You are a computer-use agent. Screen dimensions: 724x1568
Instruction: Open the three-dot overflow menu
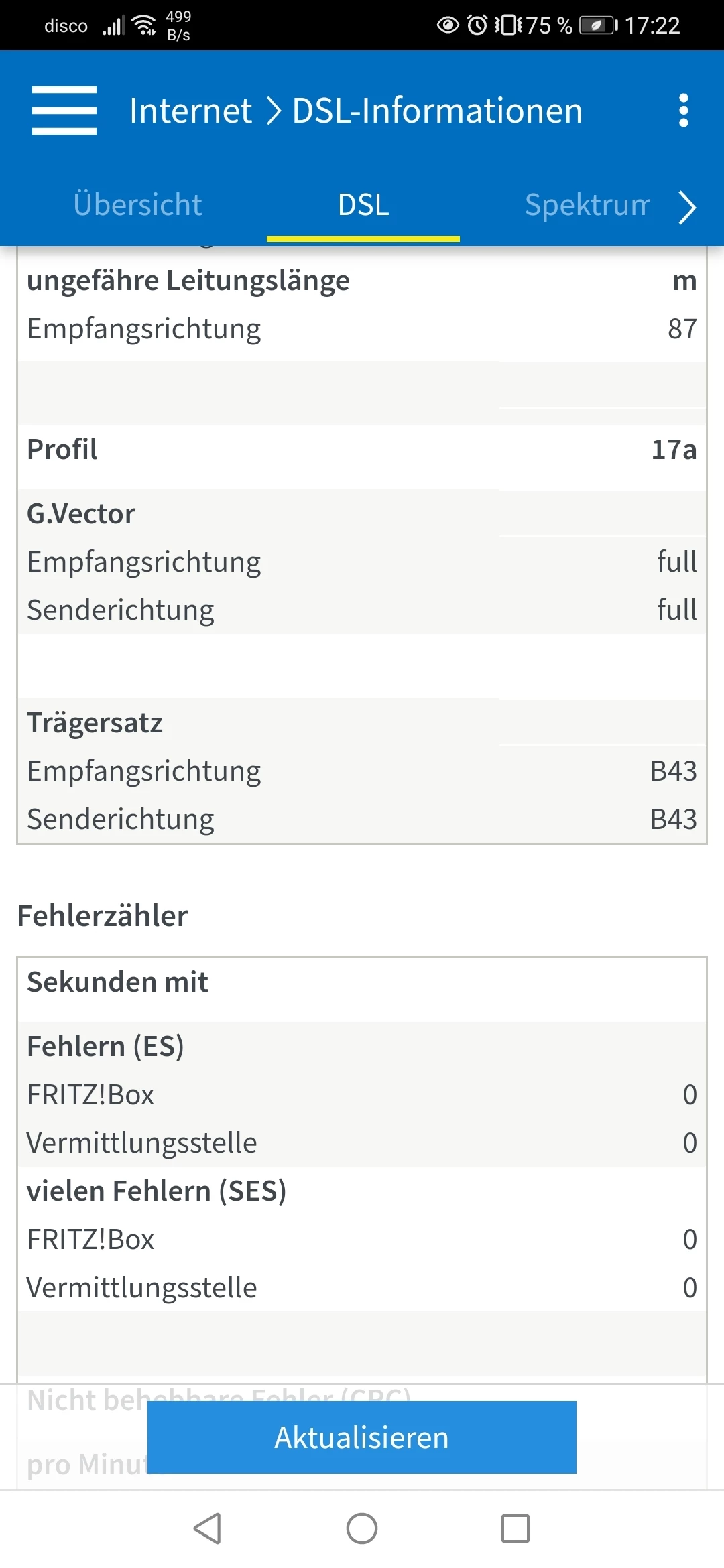(x=683, y=111)
